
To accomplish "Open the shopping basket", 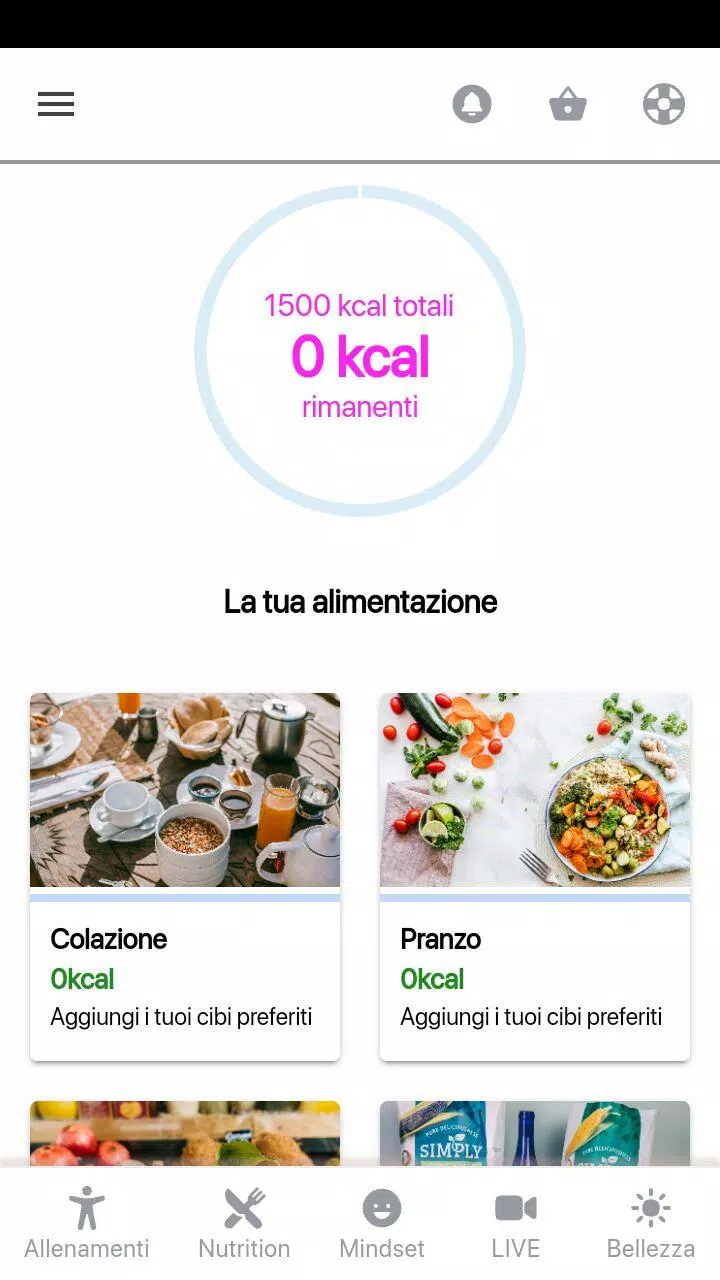I will click(x=568, y=104).
